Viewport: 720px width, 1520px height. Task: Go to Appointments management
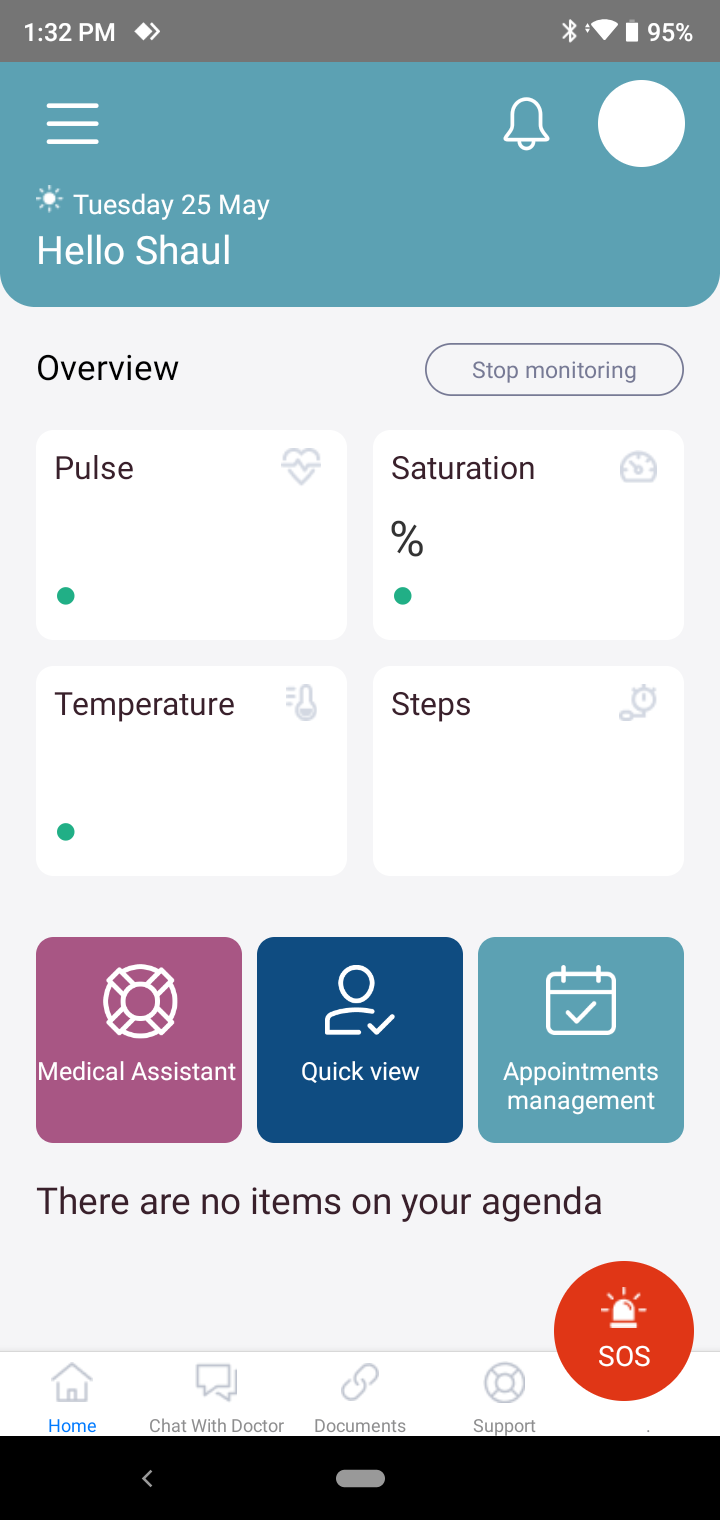pyautogui.click(x=581, y=1039)
